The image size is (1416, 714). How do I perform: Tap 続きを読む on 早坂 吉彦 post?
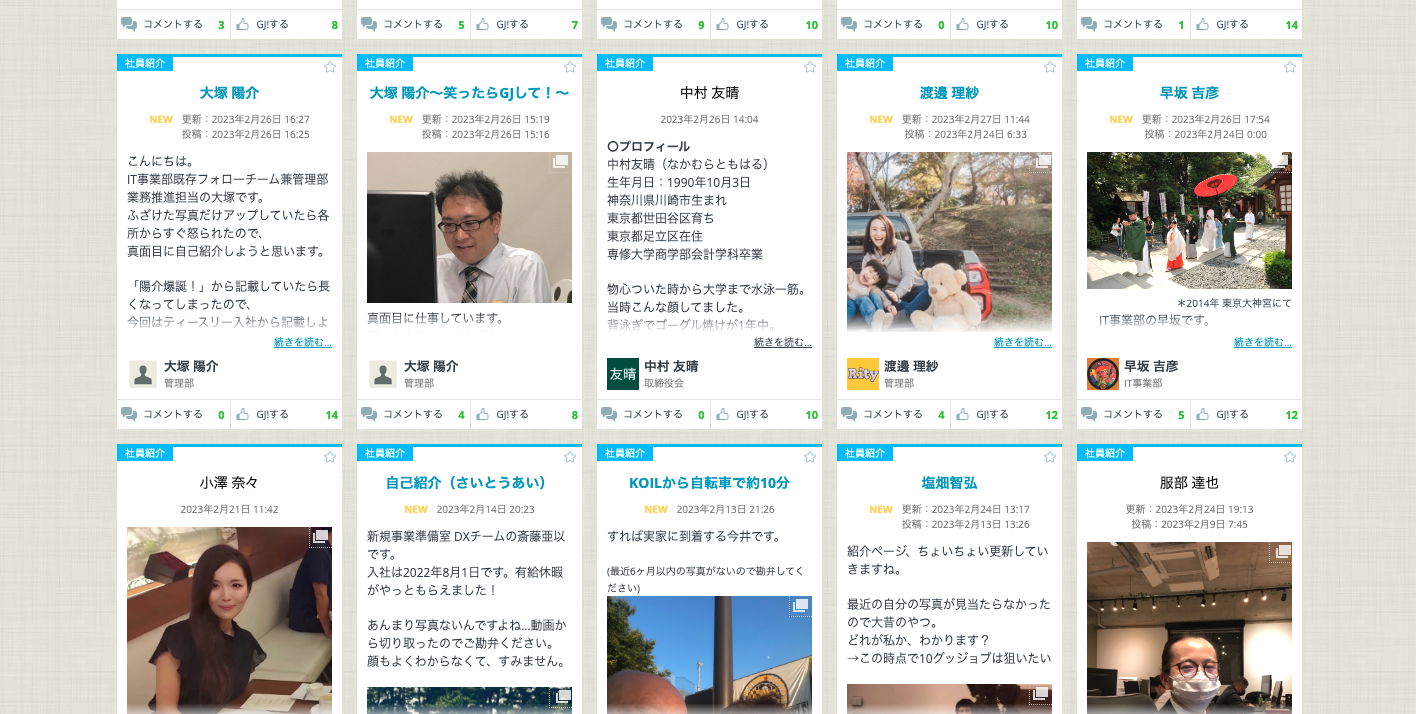click(x=1262, y=343)
